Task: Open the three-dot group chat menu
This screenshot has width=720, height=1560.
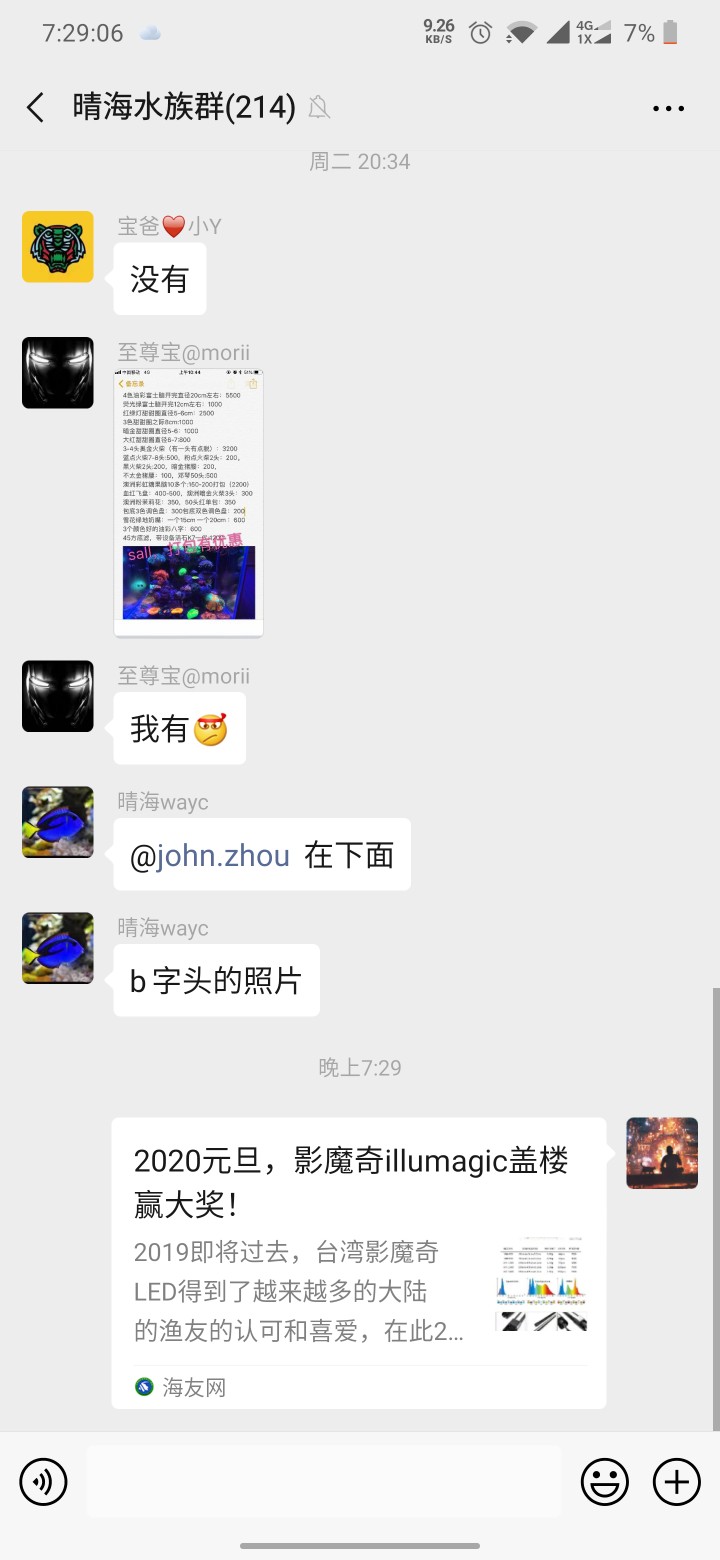Action: click(x=668, y=108)
